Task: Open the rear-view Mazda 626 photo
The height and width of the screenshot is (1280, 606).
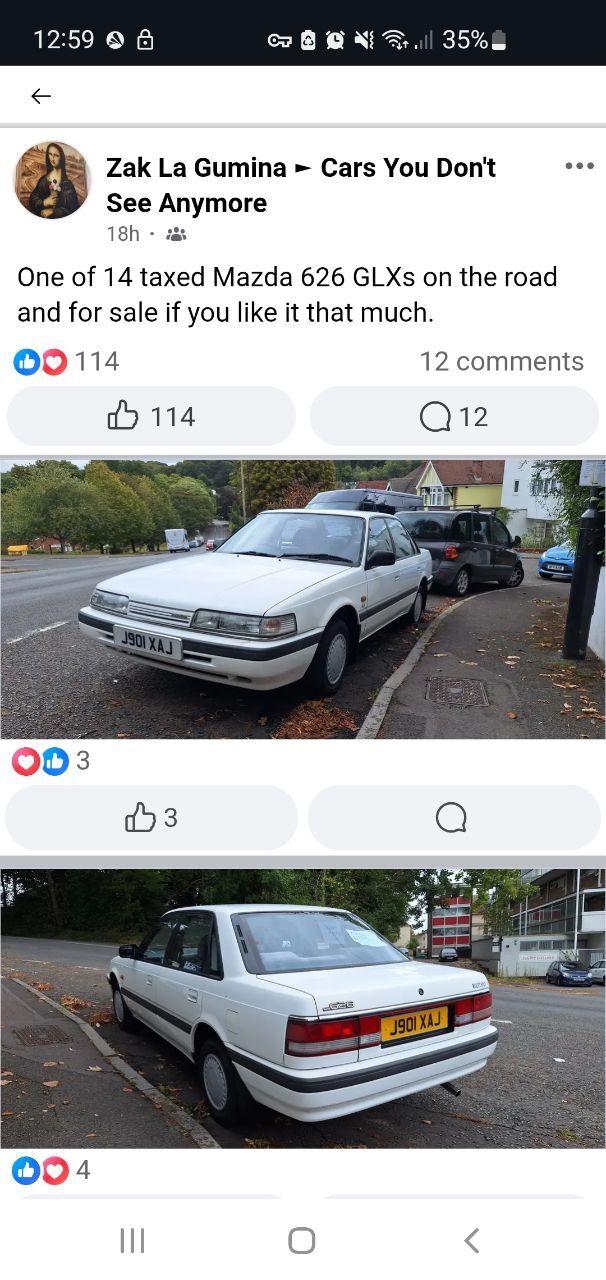Action: coord(303,1008)
